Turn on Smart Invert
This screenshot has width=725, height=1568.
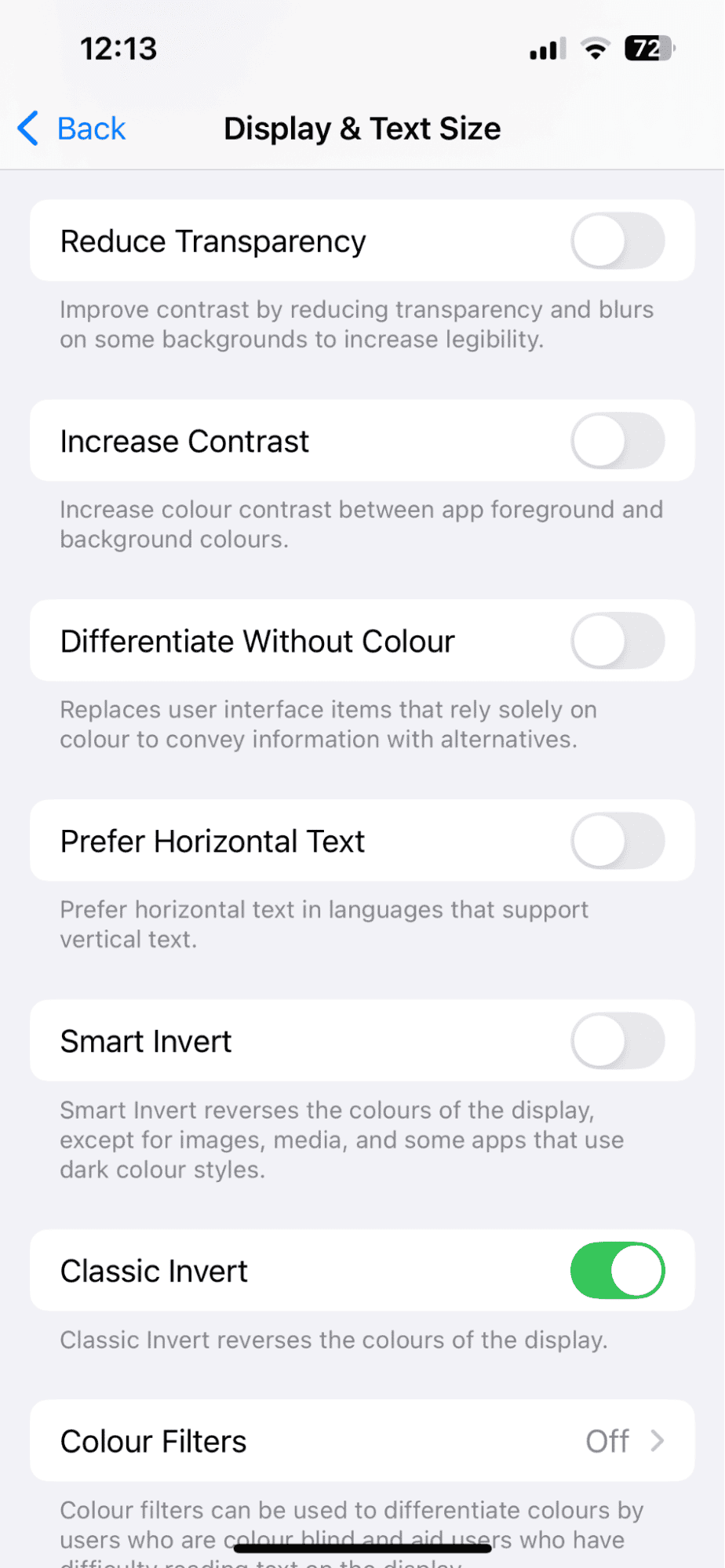pyautogui.click(x=618, y=1041)
